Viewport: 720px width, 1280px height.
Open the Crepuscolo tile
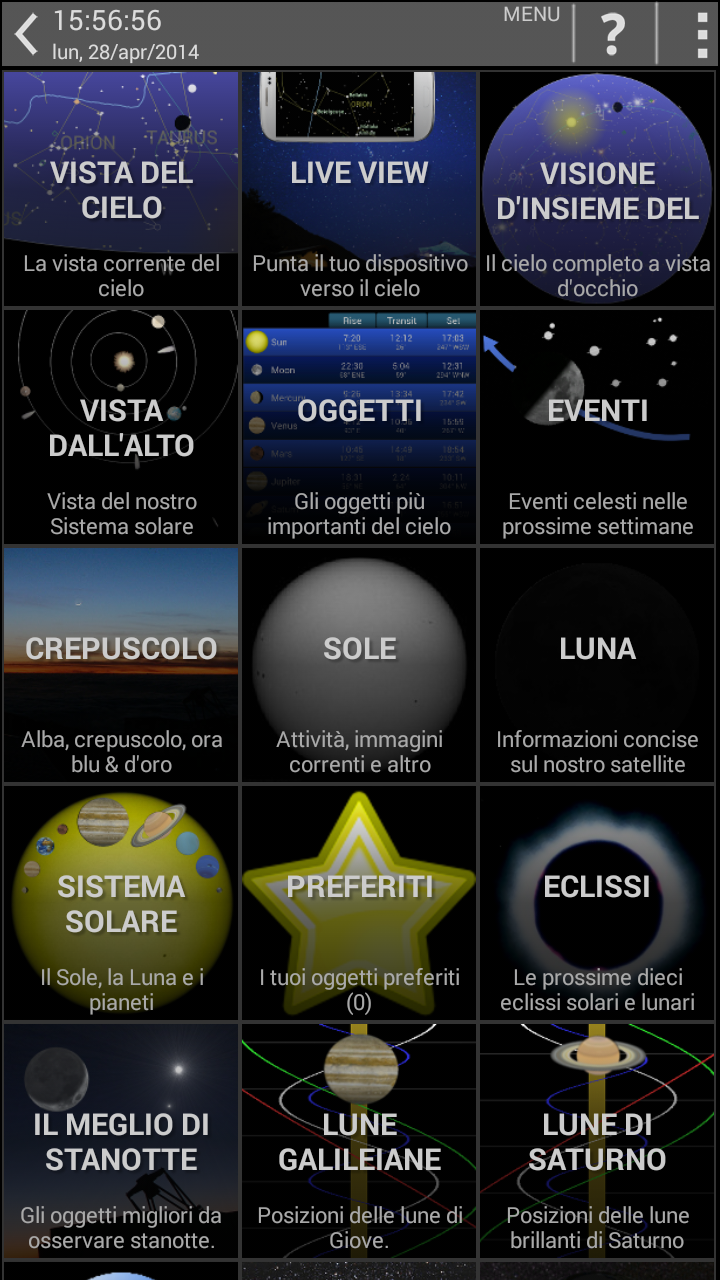[121, 665]
